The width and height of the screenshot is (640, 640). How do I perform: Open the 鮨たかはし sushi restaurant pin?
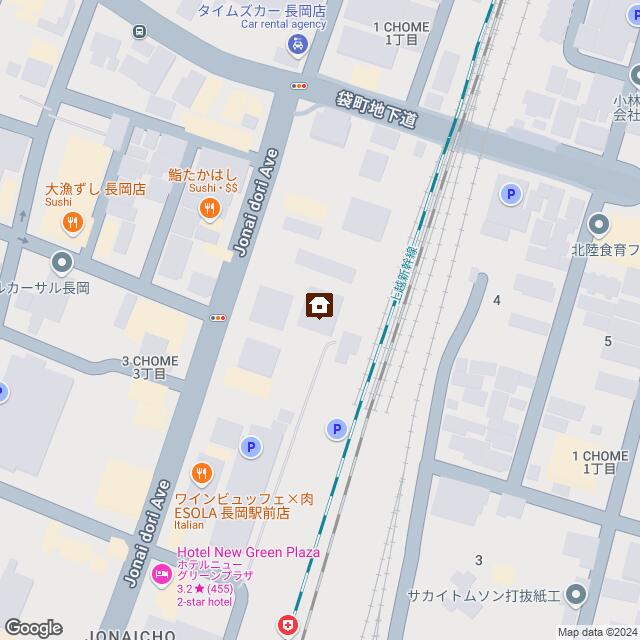pos(209,208)
